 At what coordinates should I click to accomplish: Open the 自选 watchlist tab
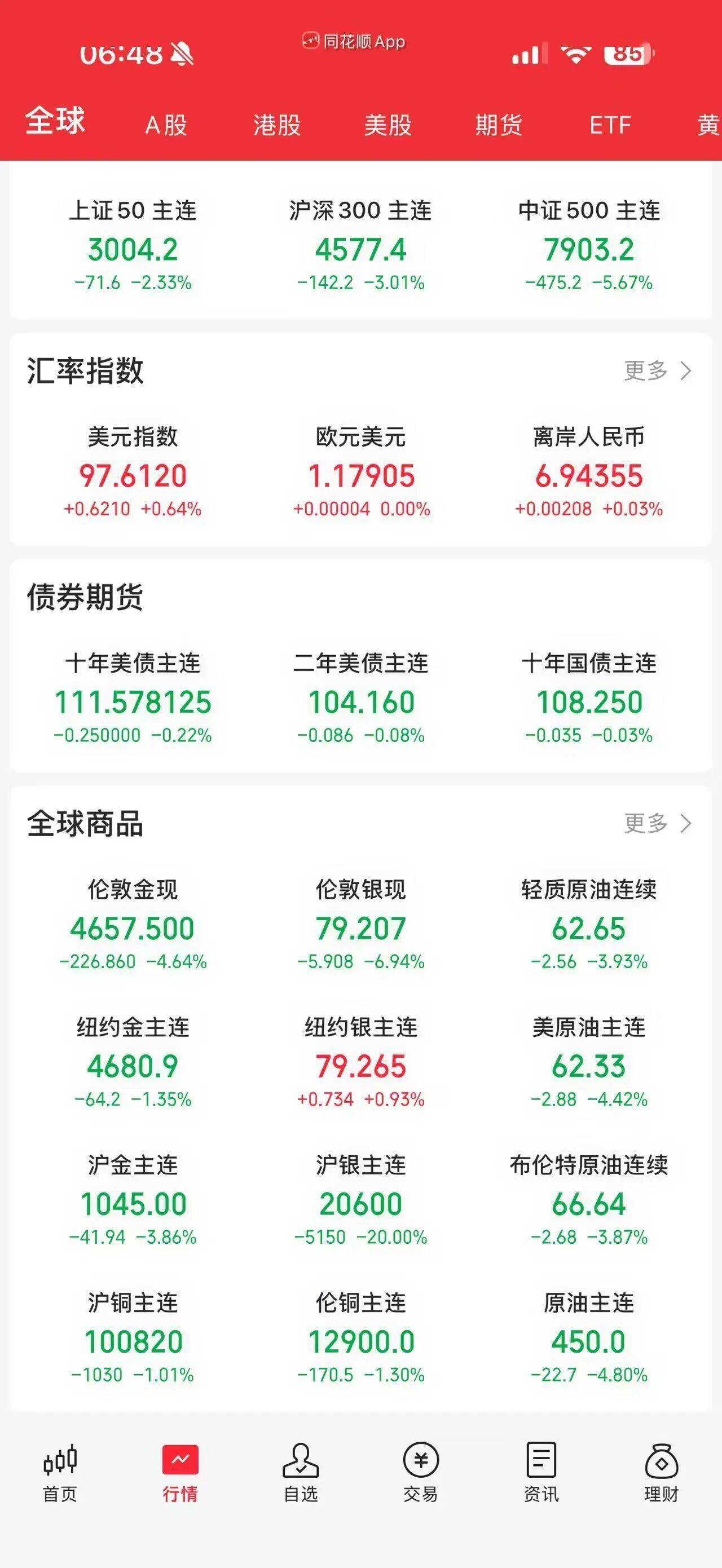click(301, 1472)
